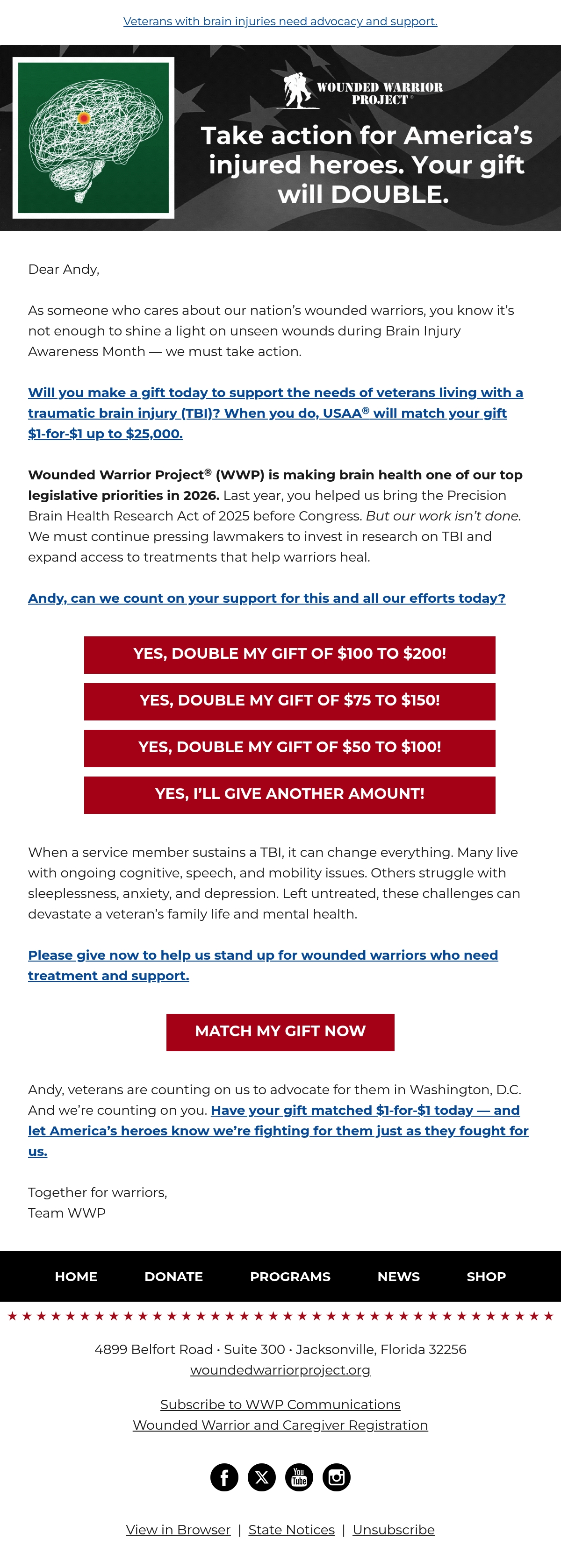Tap 'Yes, I'll give another amount'

pyautogui.click(x=289, y=795)
